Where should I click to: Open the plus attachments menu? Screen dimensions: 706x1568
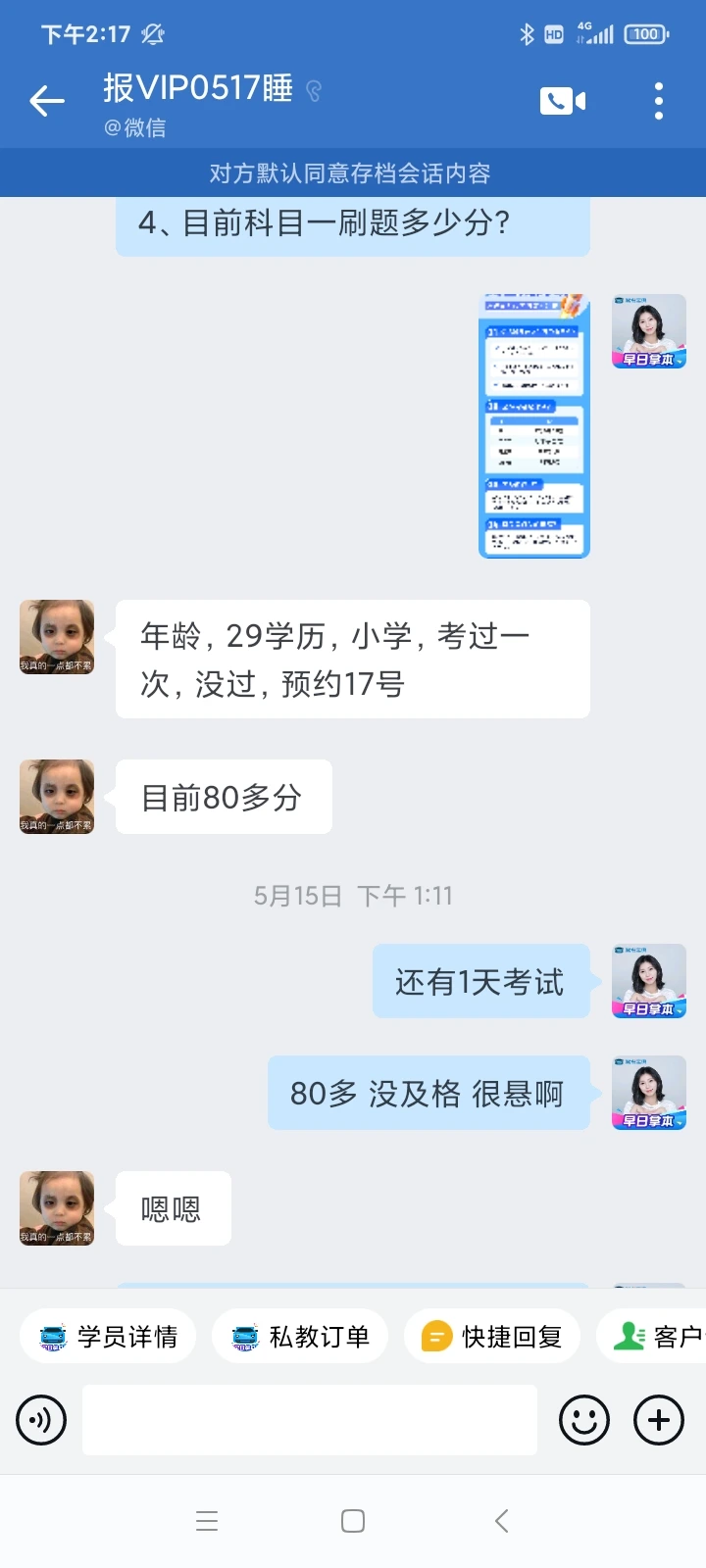click(659, 1420)
